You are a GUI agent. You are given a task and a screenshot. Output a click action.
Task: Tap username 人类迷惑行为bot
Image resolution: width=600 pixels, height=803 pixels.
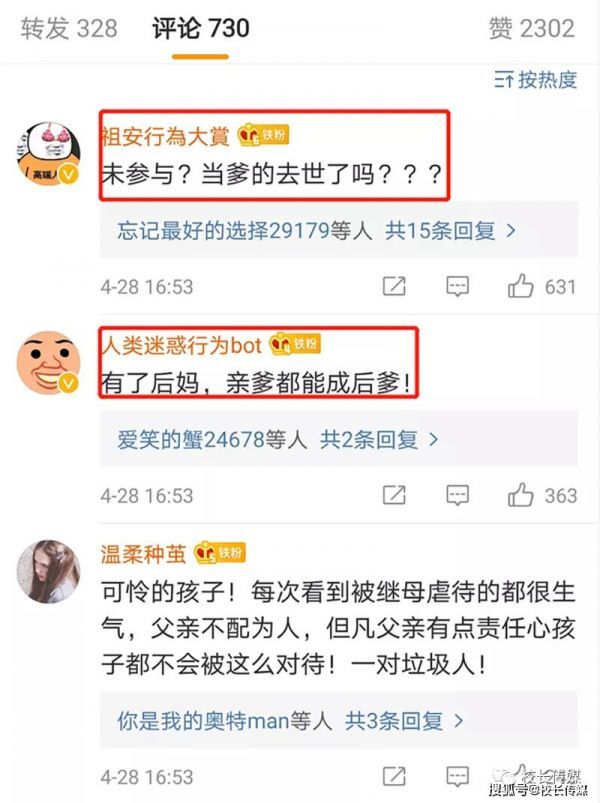pos(181,344)
